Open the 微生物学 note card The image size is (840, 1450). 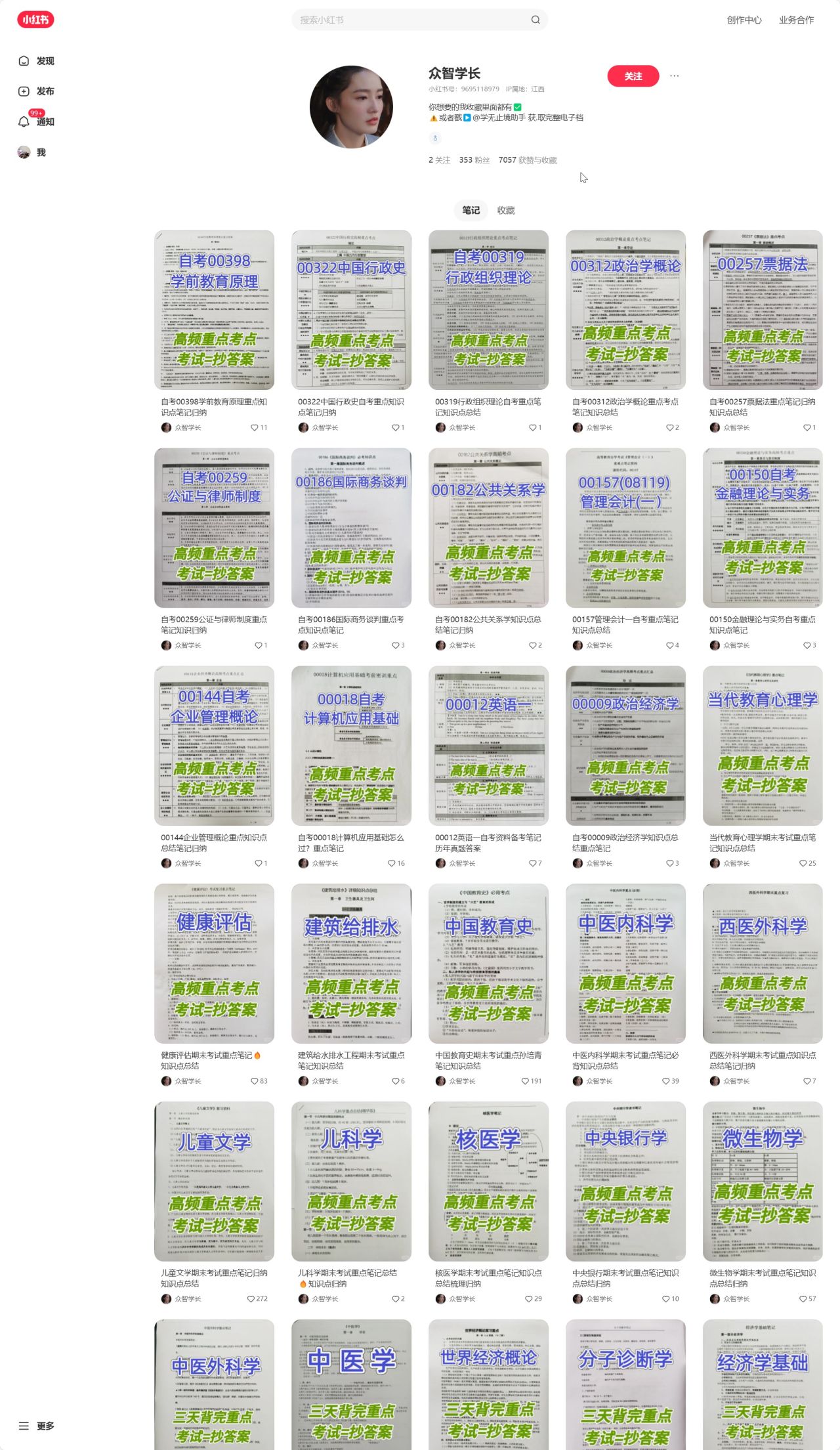762,1182
